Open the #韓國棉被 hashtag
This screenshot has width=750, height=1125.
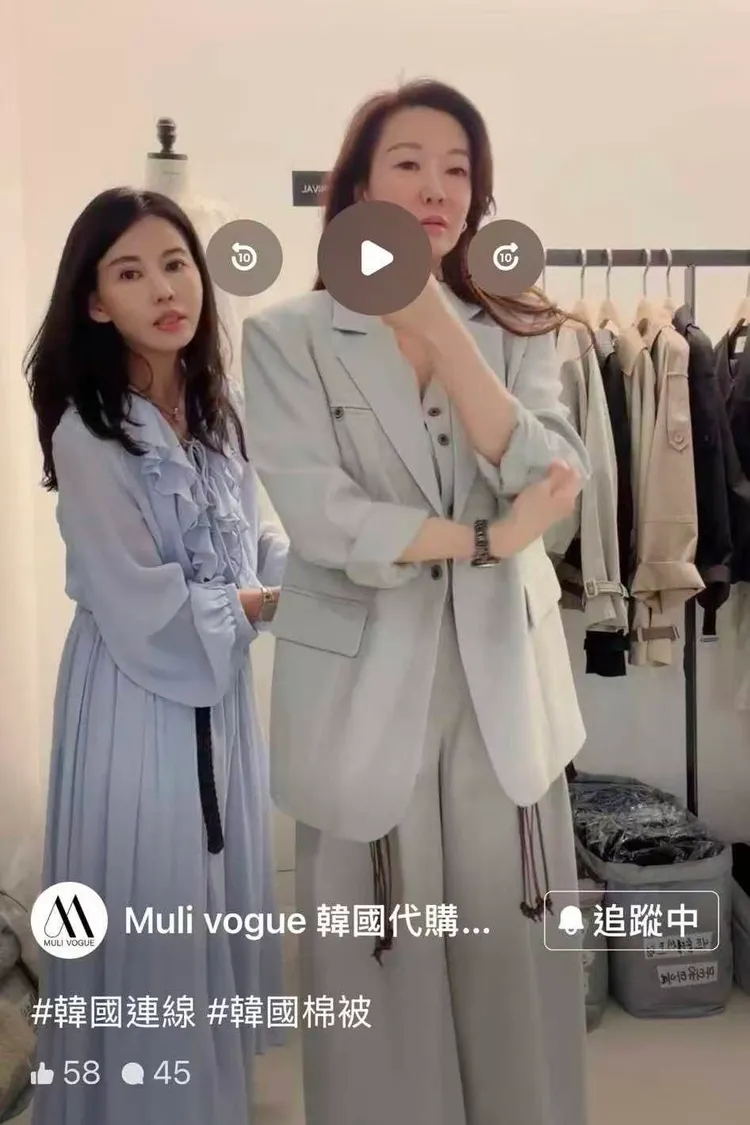(x=290, y=1012)
